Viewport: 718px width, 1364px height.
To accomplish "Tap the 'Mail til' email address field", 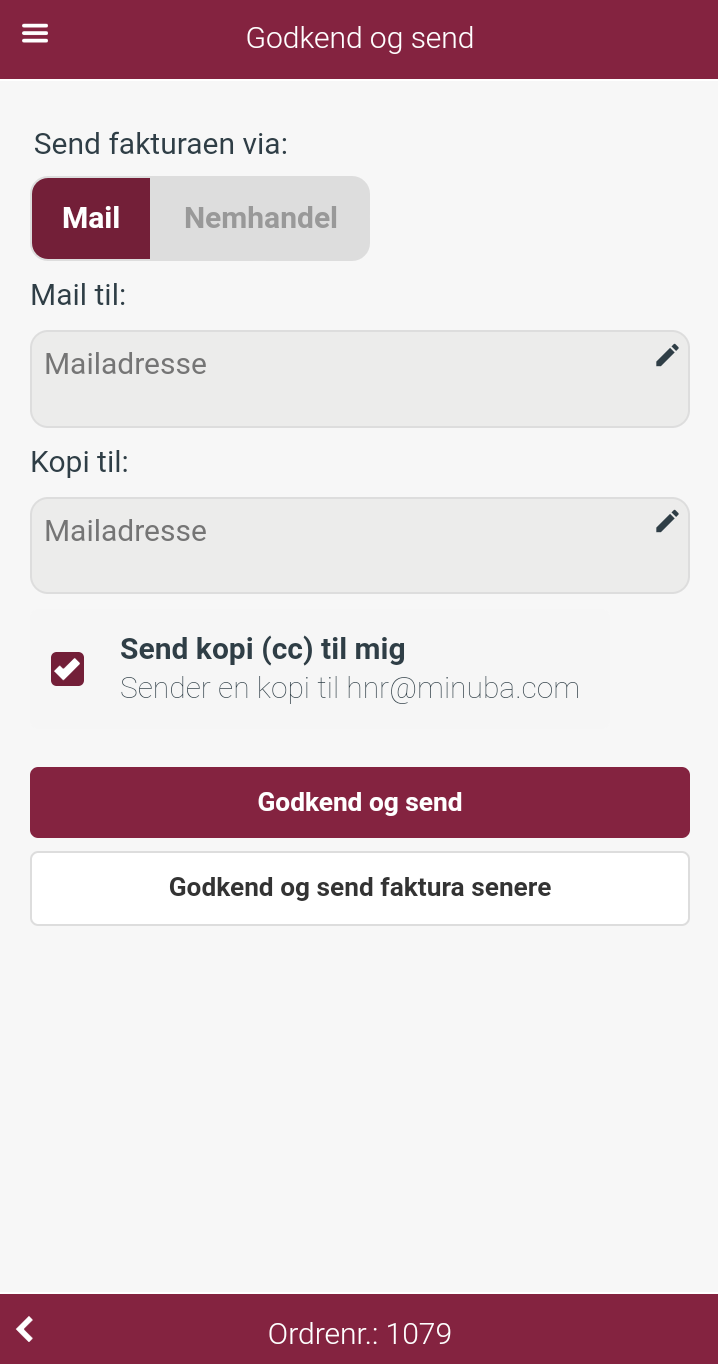I will (360, 379).
